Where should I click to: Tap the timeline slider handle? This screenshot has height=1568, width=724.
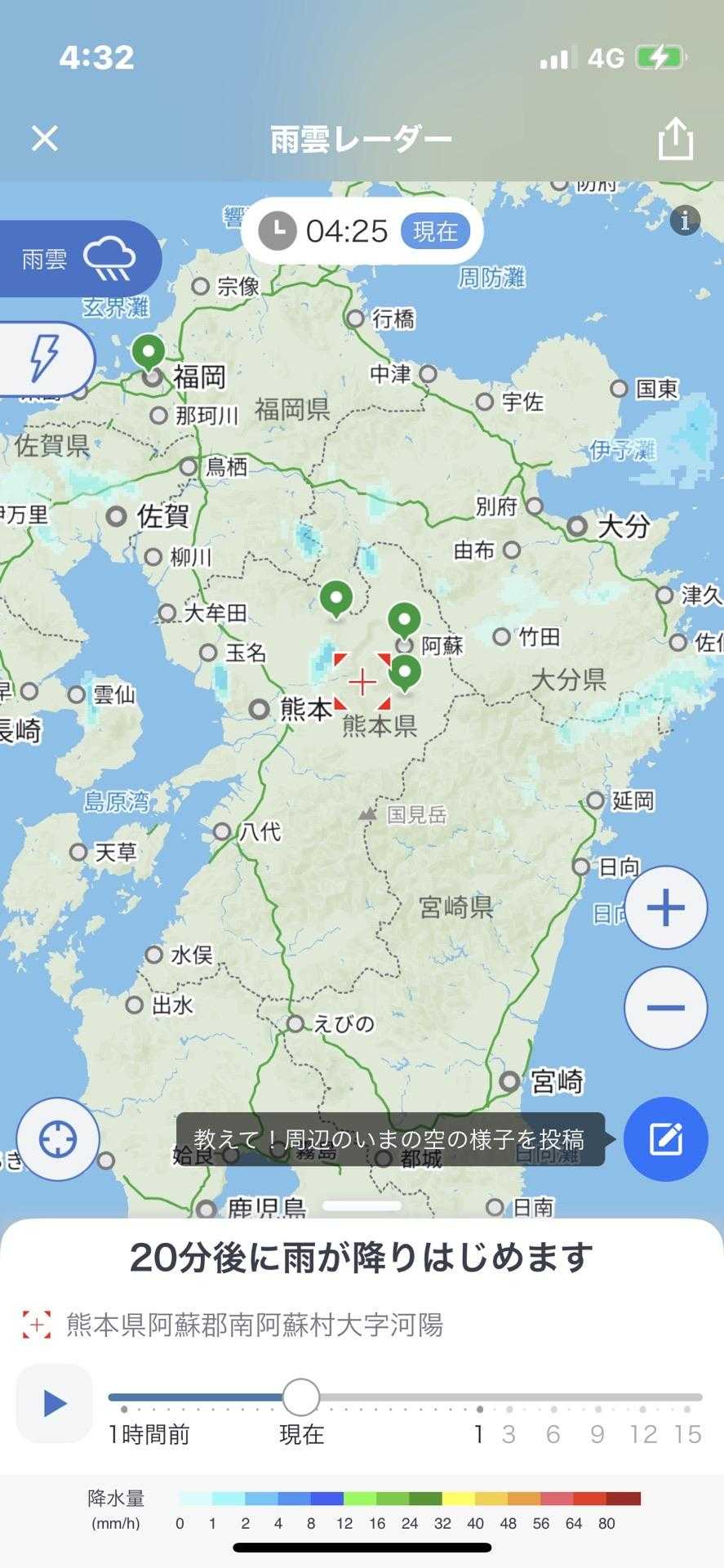point(301,1397)
